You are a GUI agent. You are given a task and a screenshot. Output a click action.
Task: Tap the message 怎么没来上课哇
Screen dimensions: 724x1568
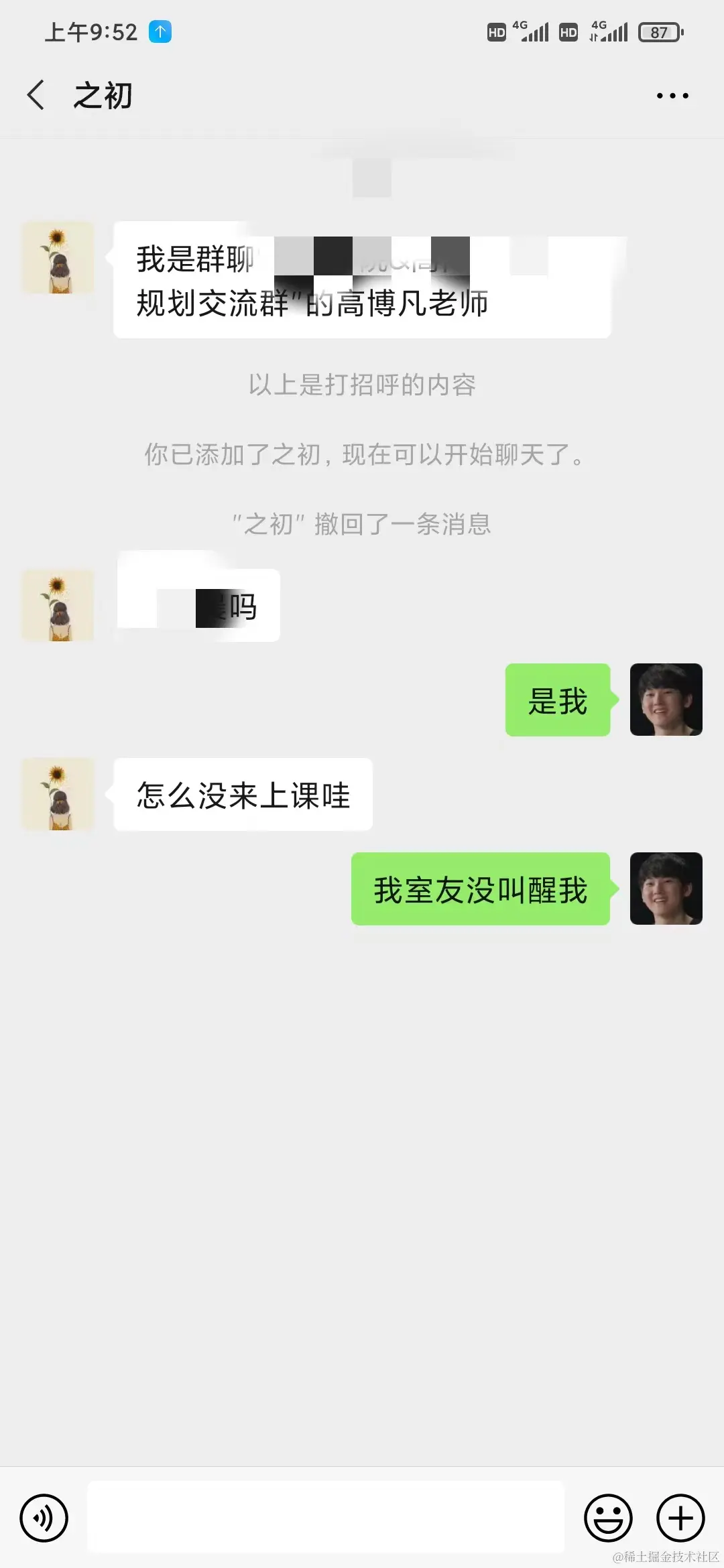243,795
